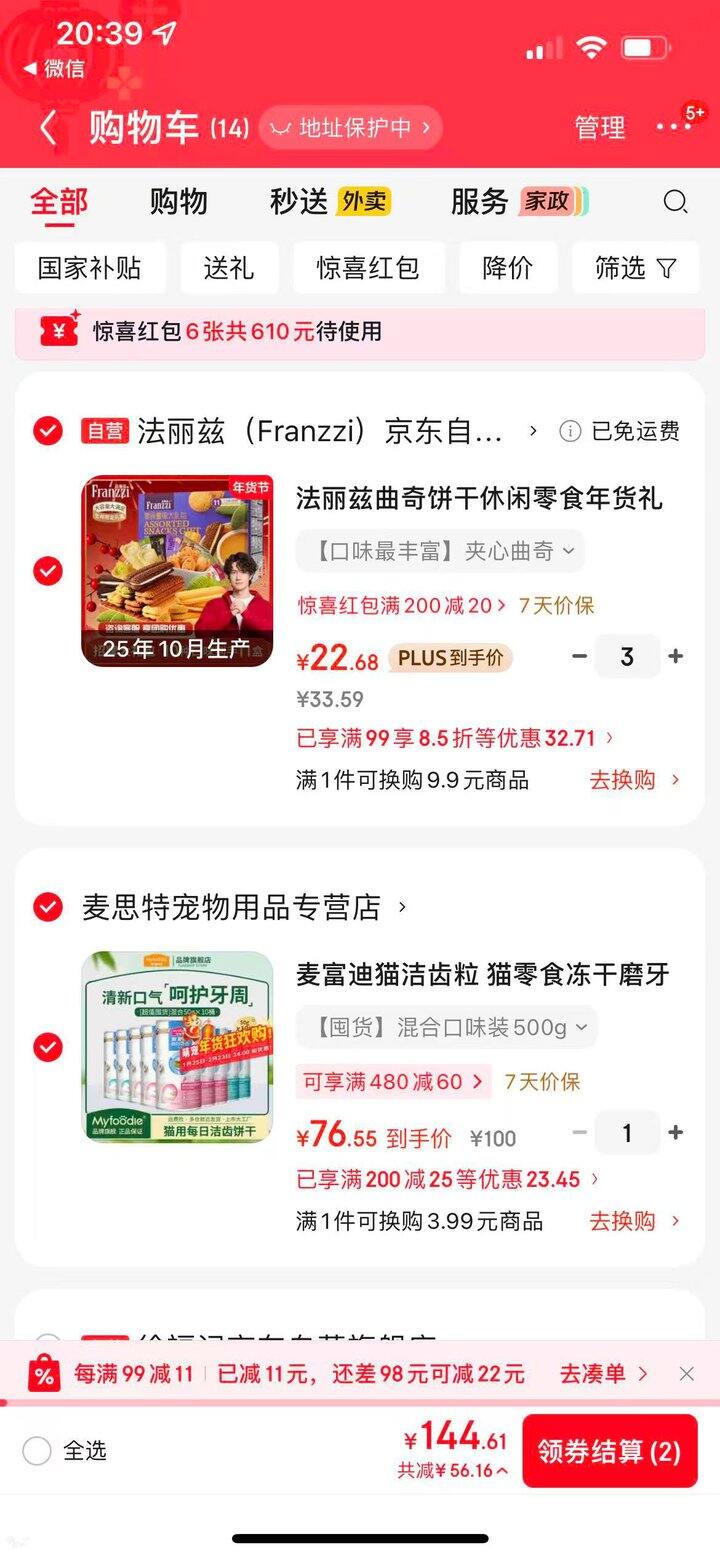Image resolution: width=720 pixels, height=1558 pixels.
Task: Select the 降价 filter chip
Action: pos(508,268)
